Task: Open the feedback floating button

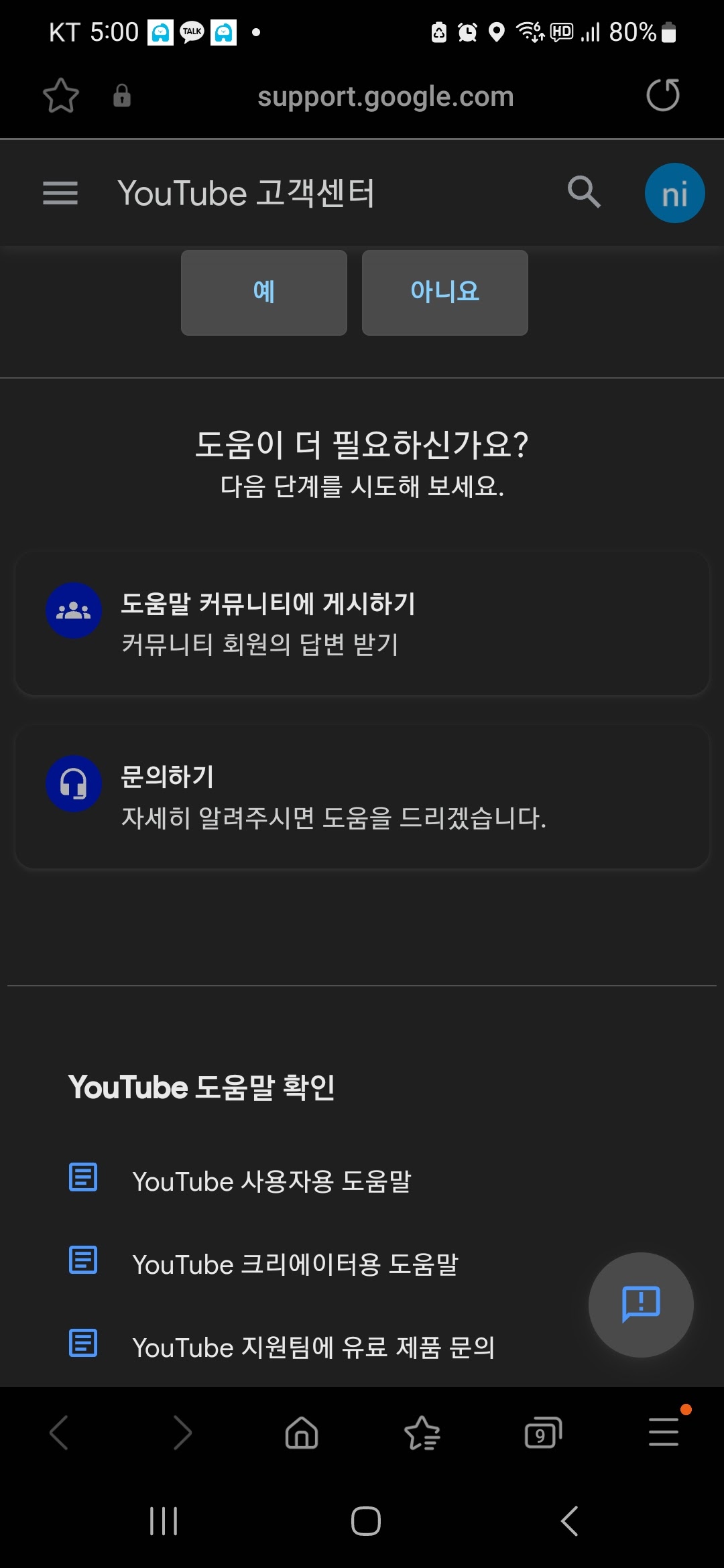Action: click(640, 1305)
